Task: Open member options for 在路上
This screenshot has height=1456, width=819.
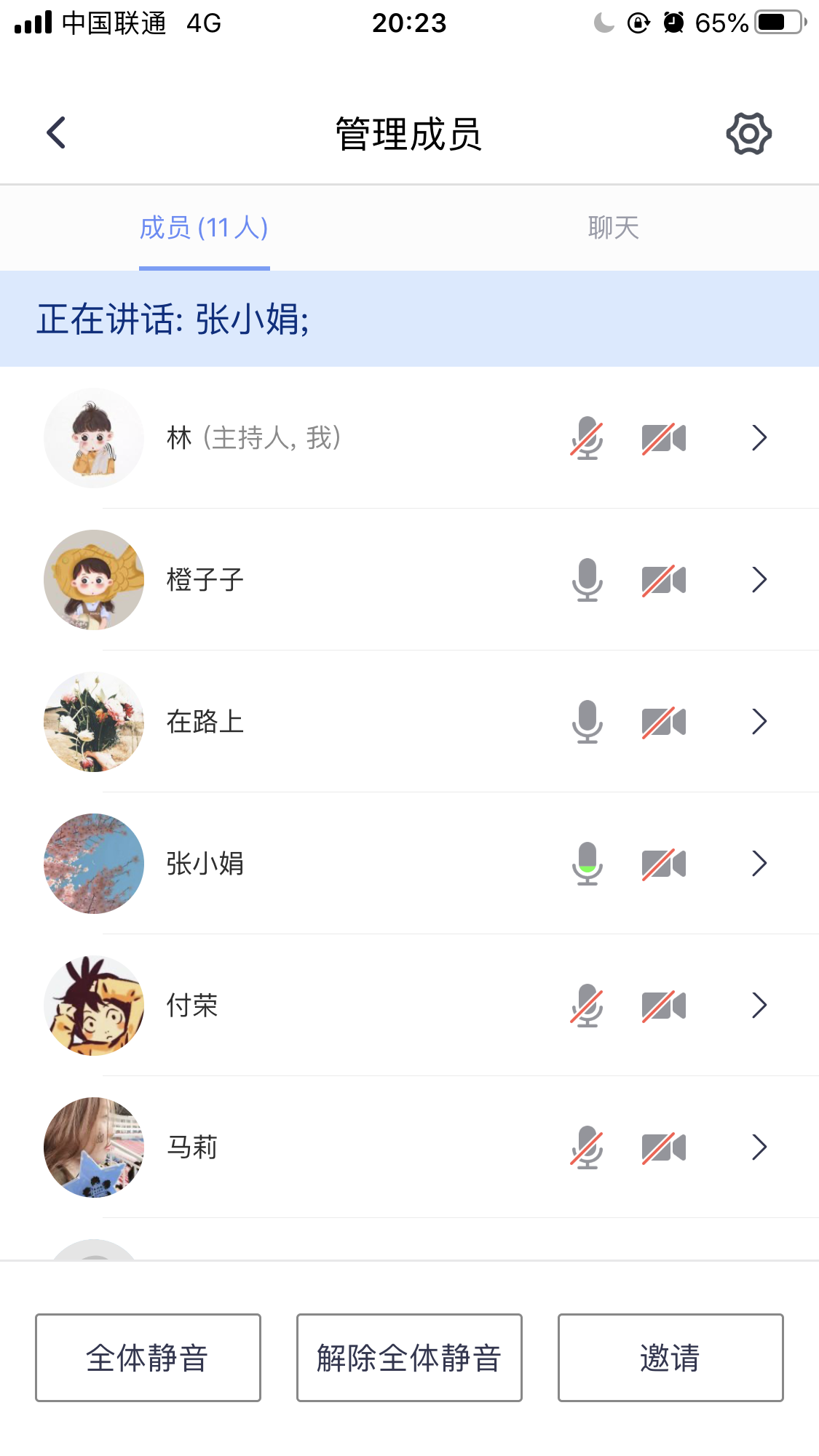Action: coord(759,722)
